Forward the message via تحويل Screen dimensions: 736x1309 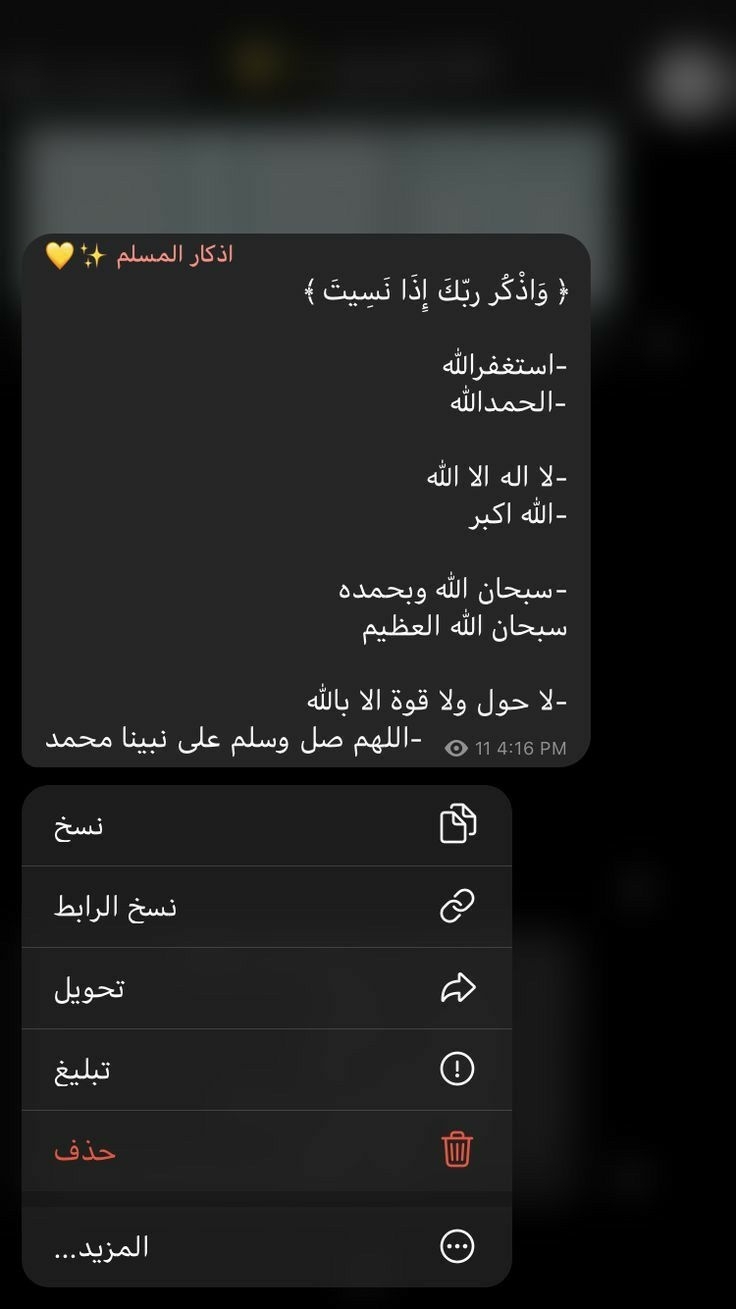point(266,989)
